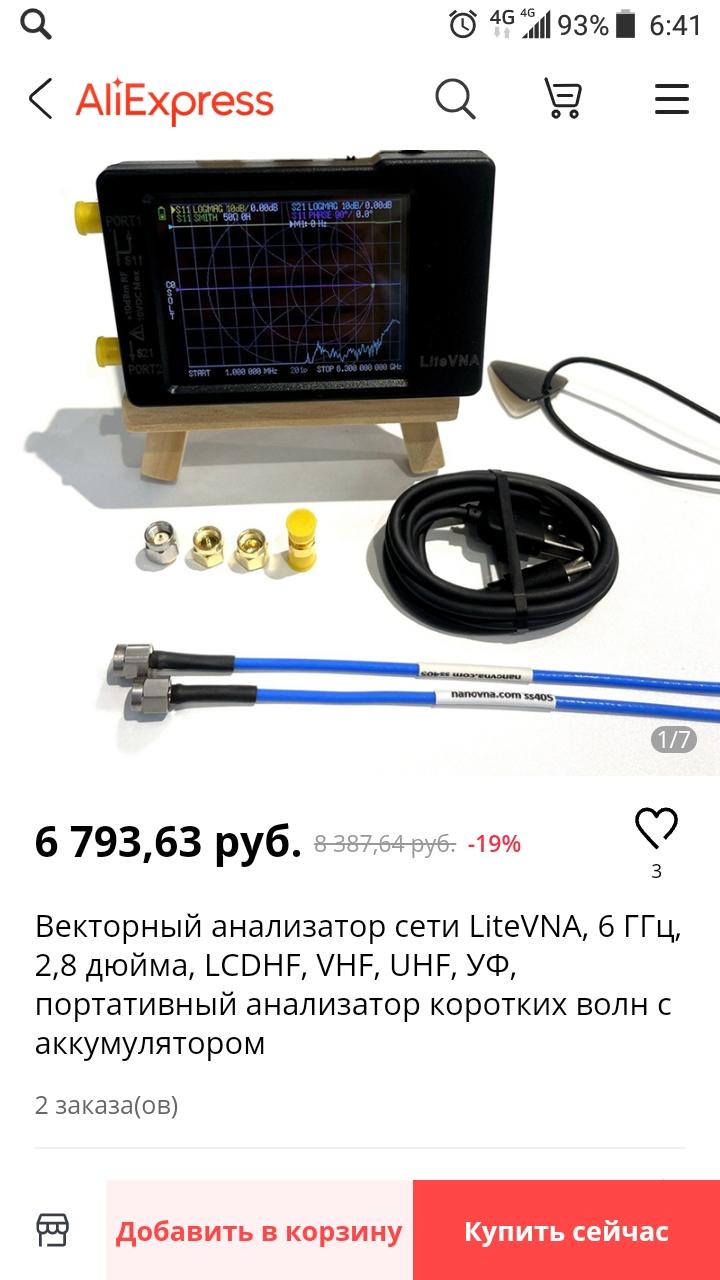The image size is (720, 1280).
Task: Open the shopping cart
Action: [x=563, y=100]
